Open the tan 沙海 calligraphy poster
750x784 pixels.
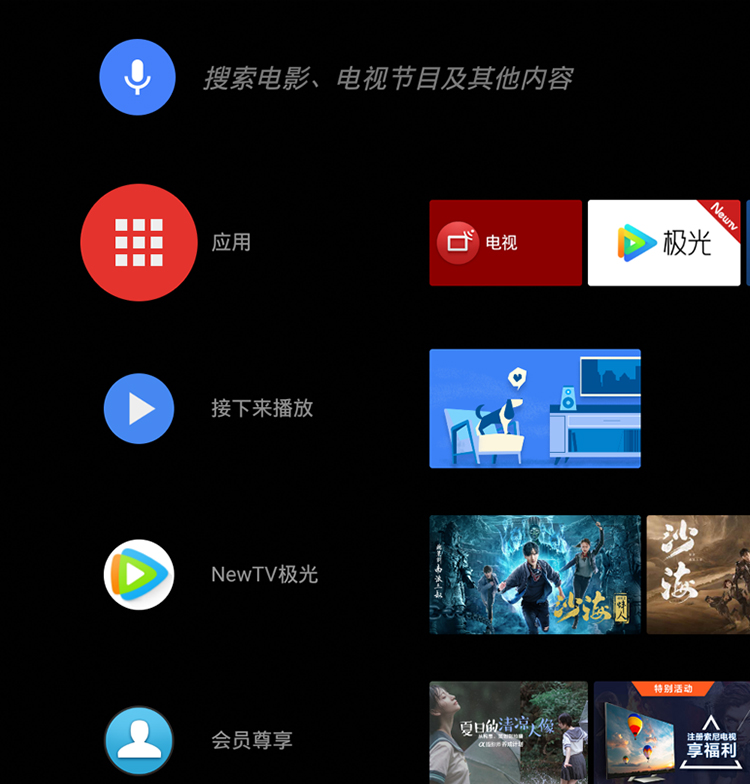point(699,575)
